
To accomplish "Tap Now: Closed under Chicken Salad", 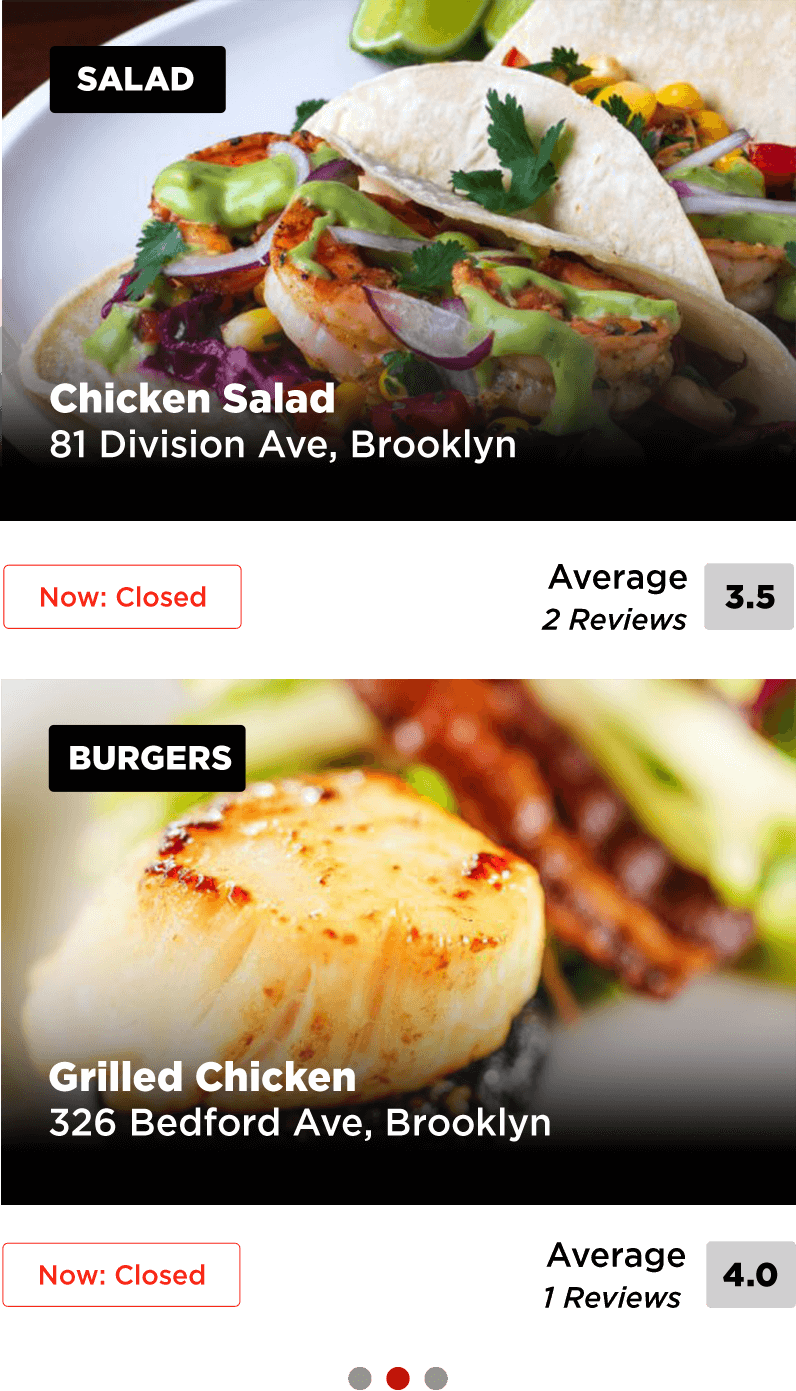I will [122, 597].
